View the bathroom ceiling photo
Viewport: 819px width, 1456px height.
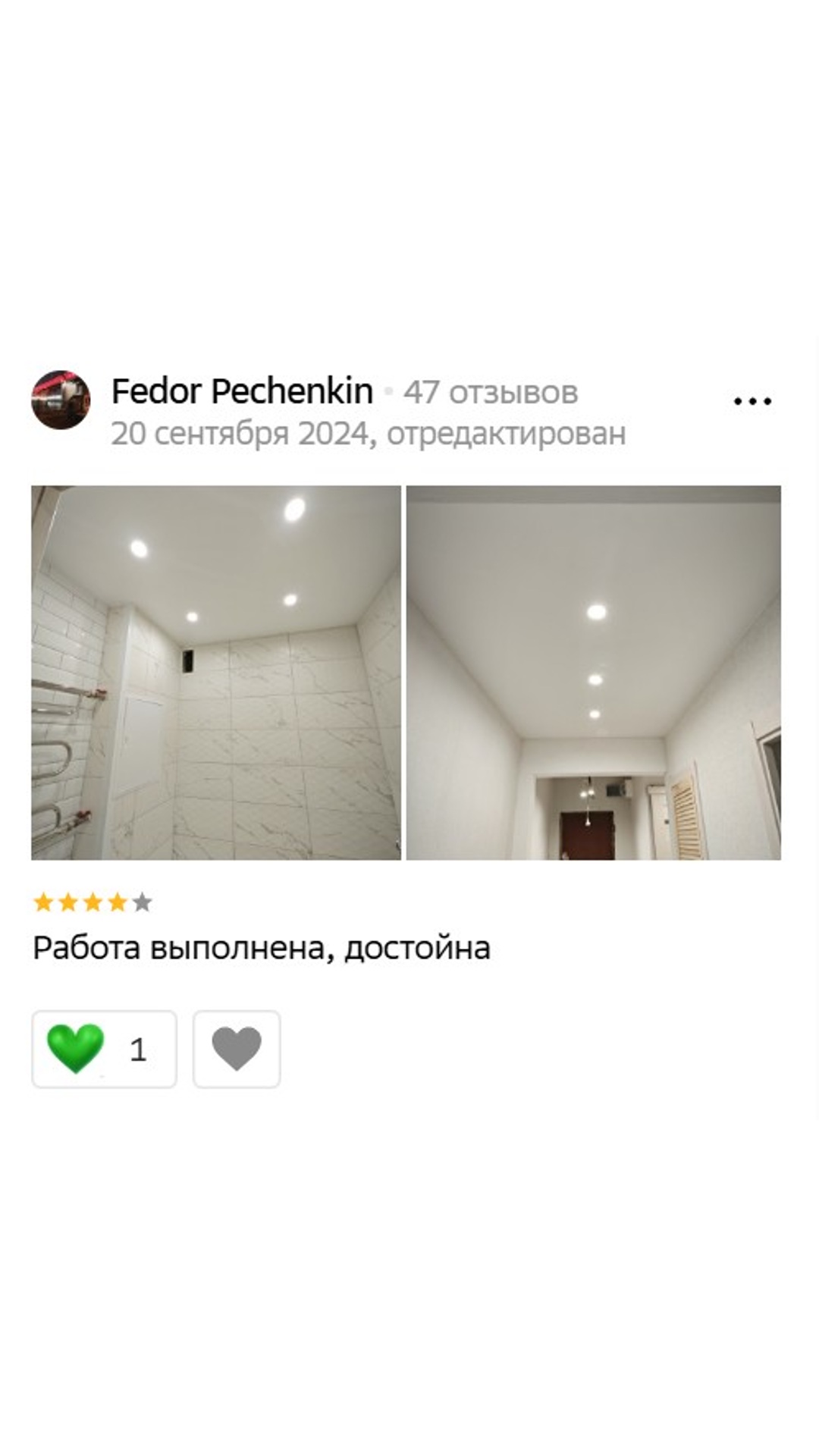coord(216,673)
